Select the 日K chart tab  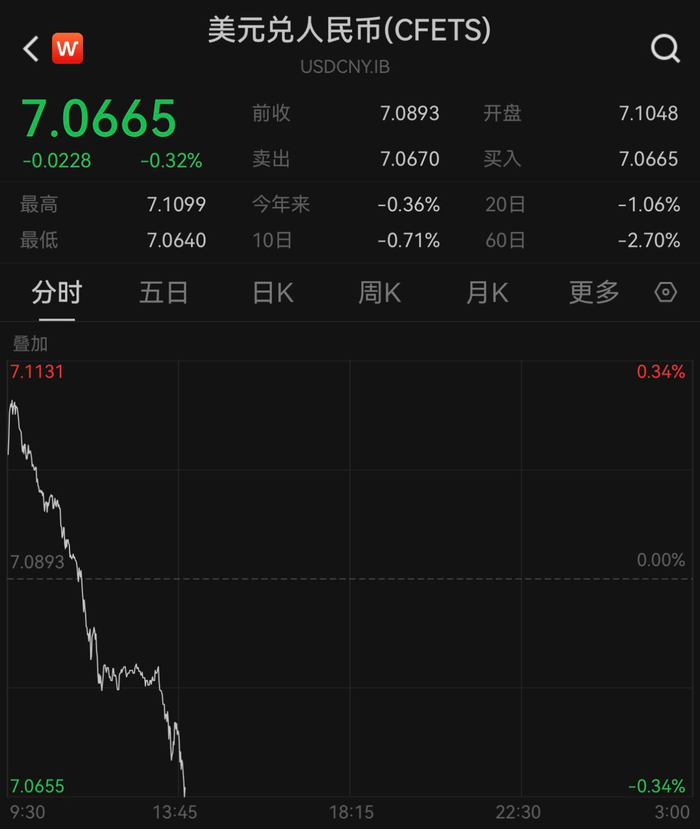tap(272, 293)
